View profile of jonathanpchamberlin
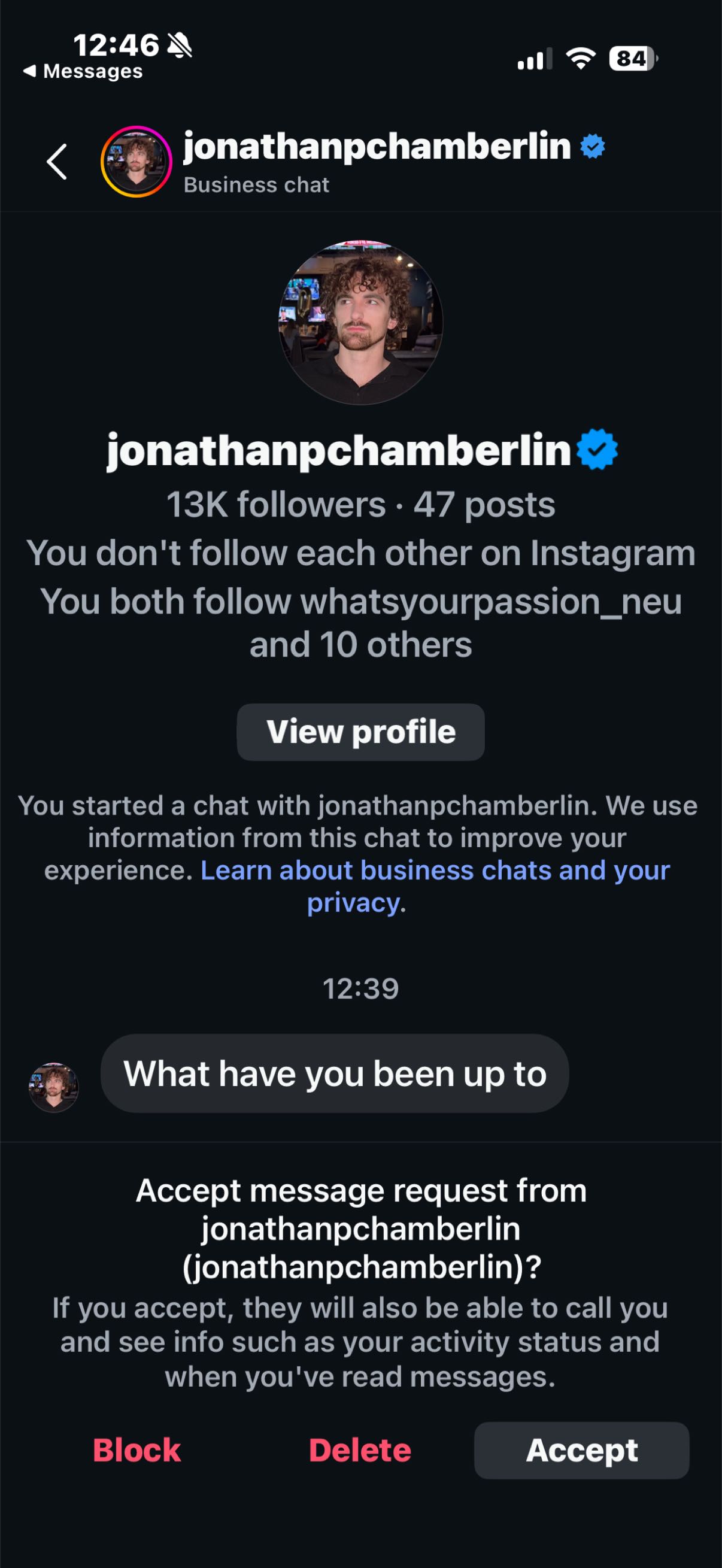The width and height of the screenshot is (722, 1568). click(x=360, y=732)
